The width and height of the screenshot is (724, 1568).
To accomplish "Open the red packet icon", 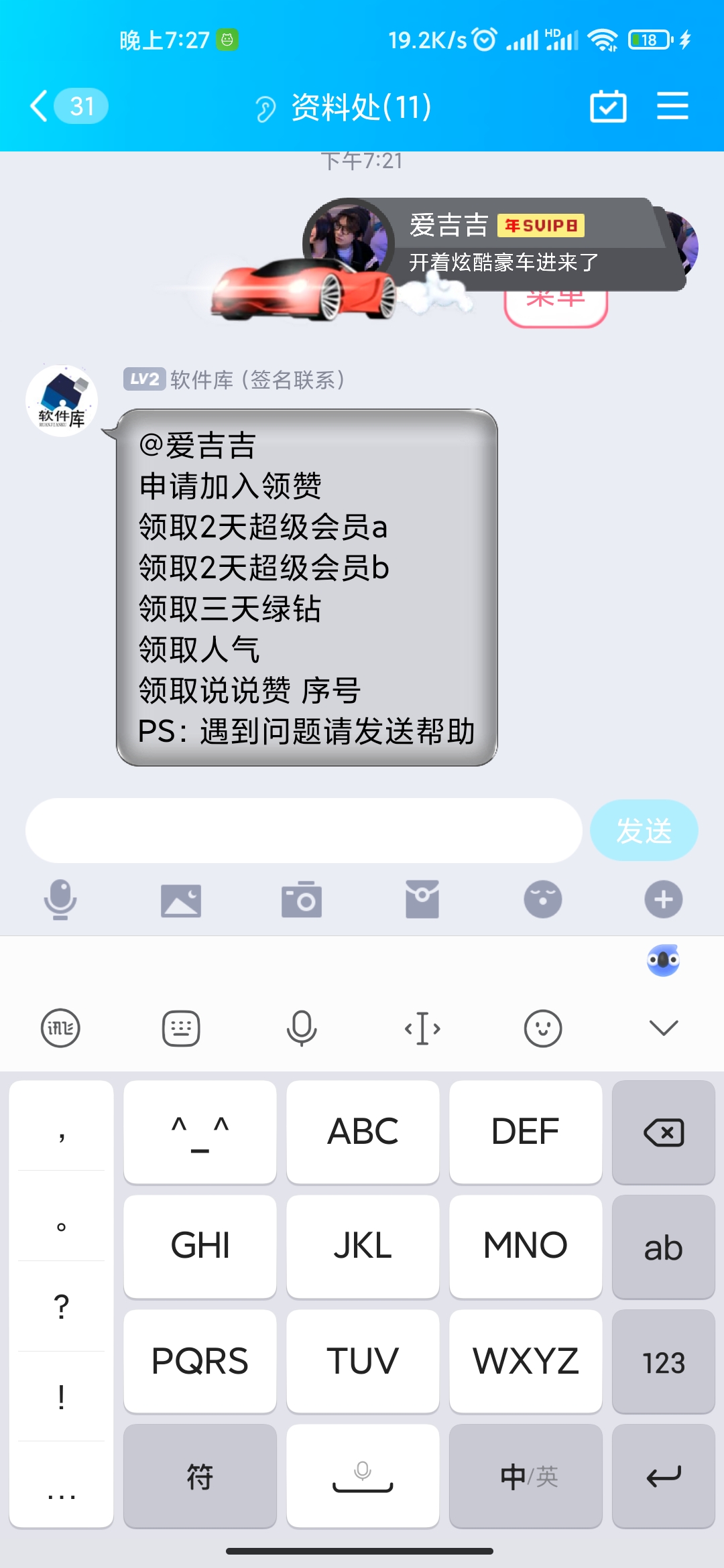I will (x=422, y=899).
